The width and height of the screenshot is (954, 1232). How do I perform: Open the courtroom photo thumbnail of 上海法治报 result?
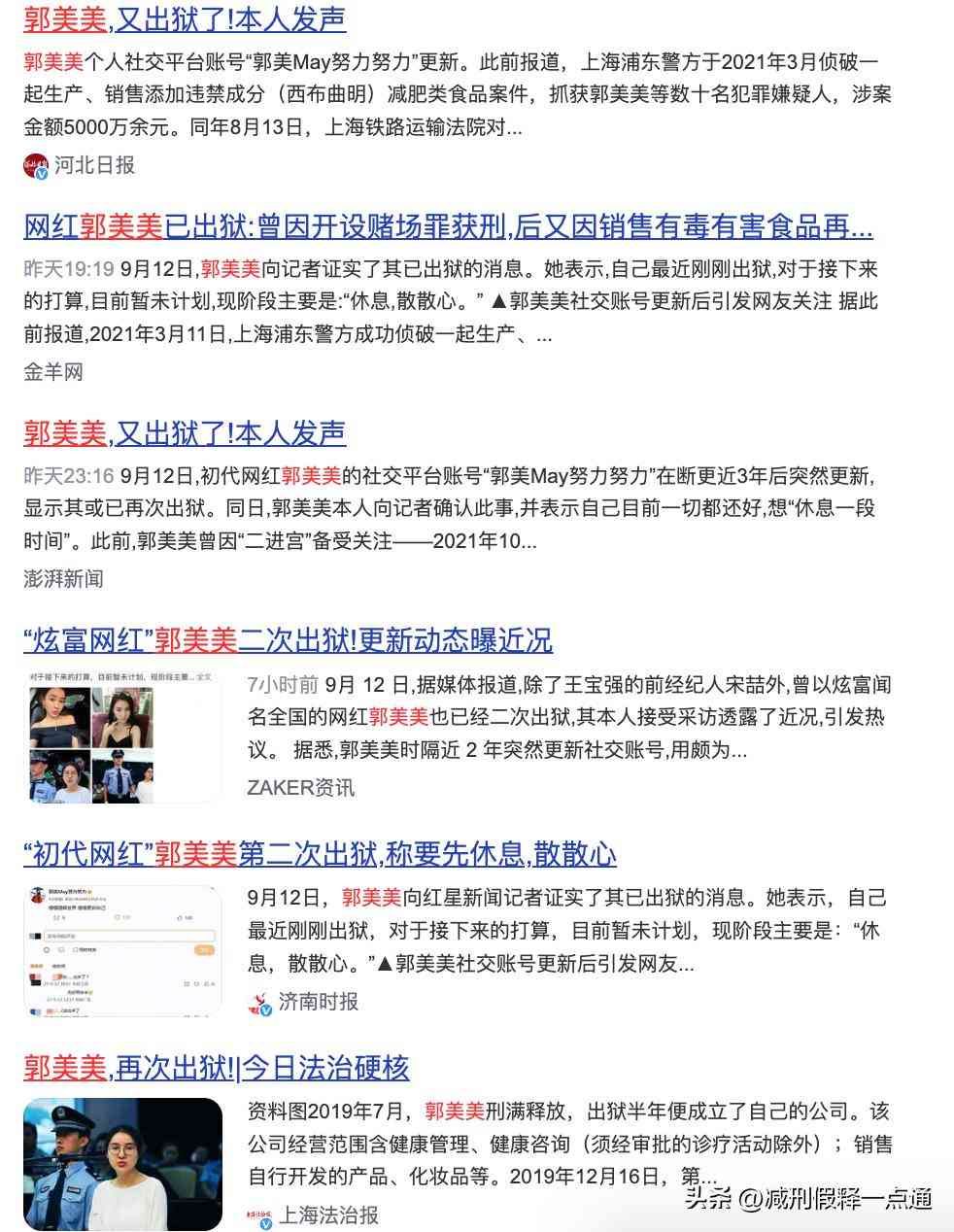[x=122, y=1164]
